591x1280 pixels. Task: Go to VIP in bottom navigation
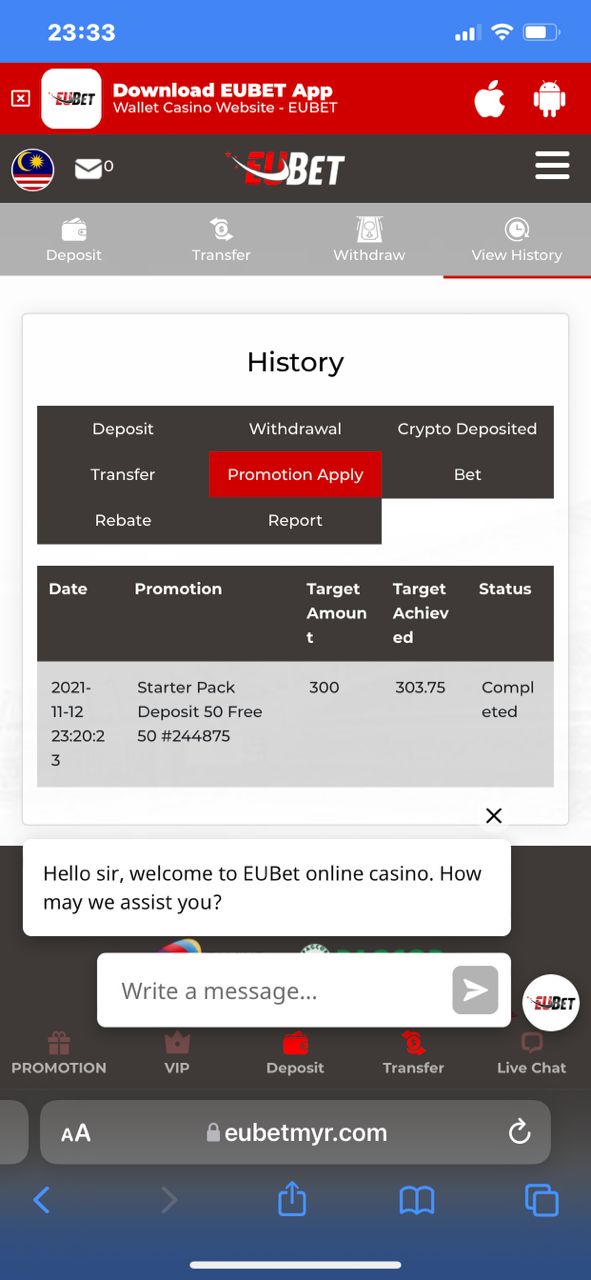pyautogui.click(x=177, y=1054)
